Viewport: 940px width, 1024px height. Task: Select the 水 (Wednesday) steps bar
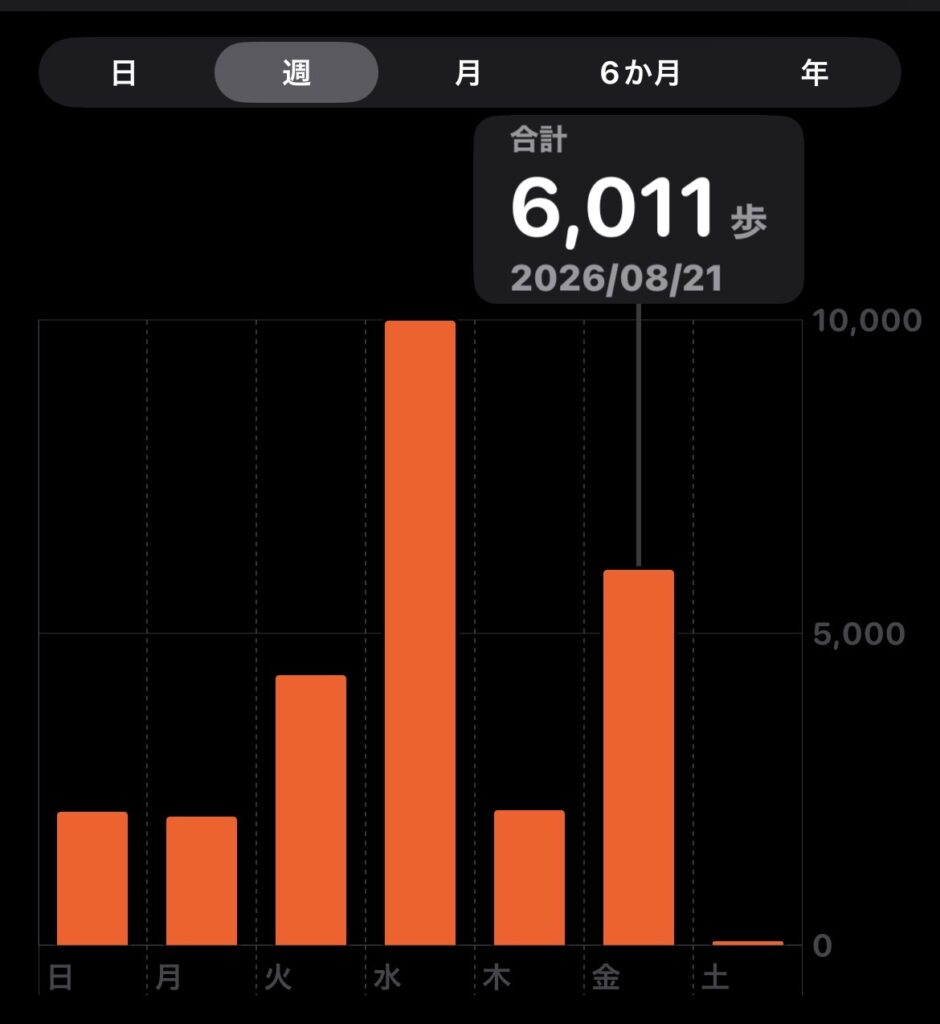[420, 633]
